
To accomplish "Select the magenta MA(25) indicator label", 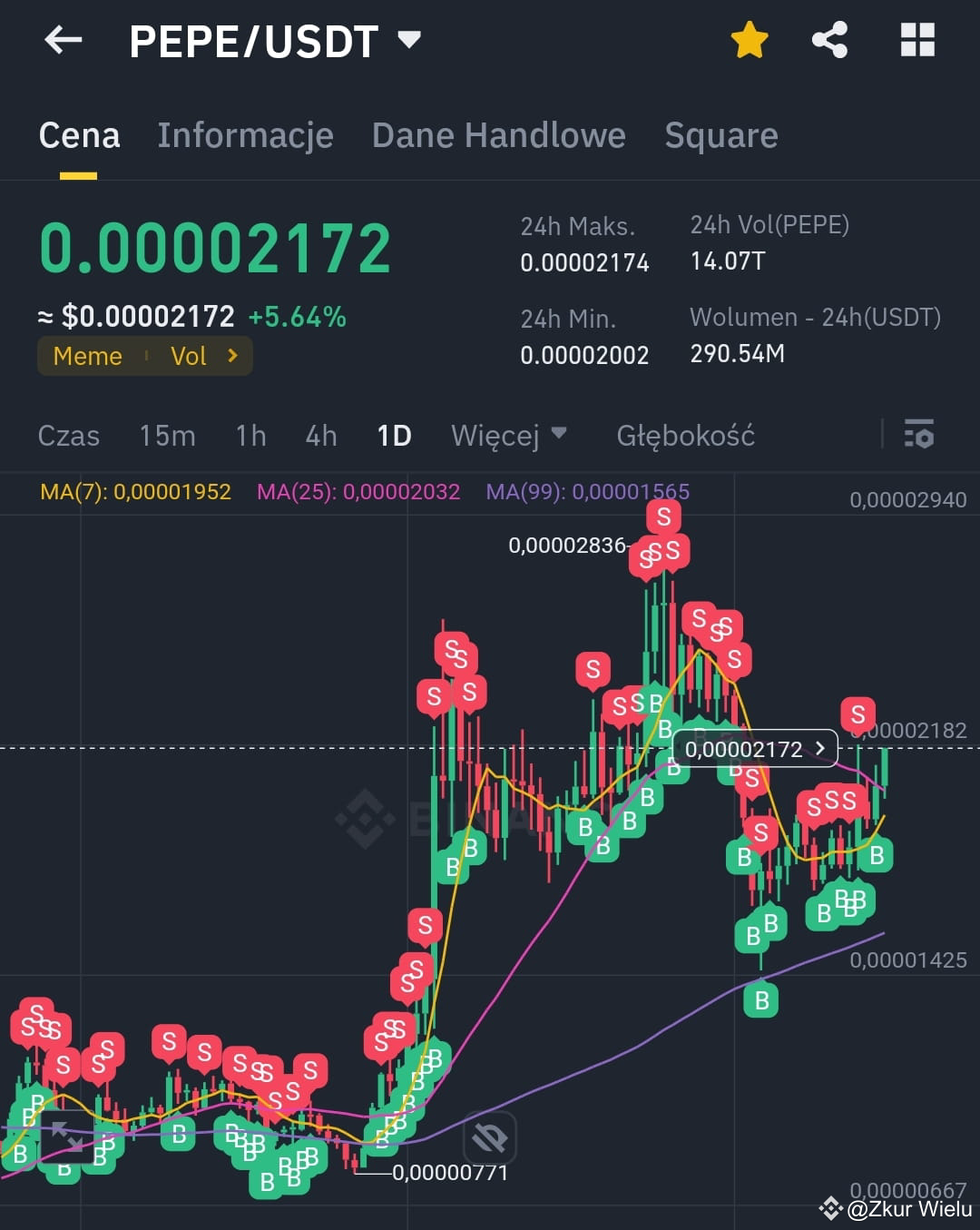I will pyautogui.click(x=358, y=491).
